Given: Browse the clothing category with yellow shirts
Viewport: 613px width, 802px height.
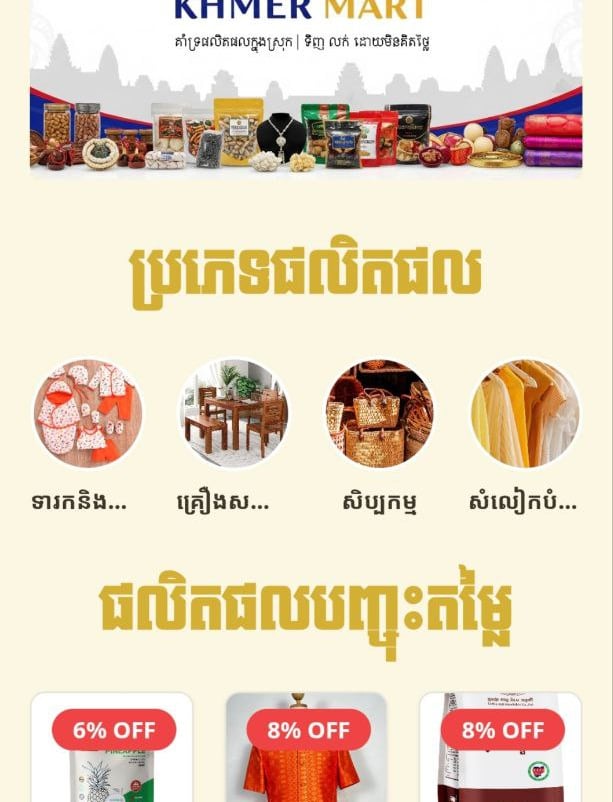Looking at the screenshot, I should pyautogui.click(x=525, y=414).
